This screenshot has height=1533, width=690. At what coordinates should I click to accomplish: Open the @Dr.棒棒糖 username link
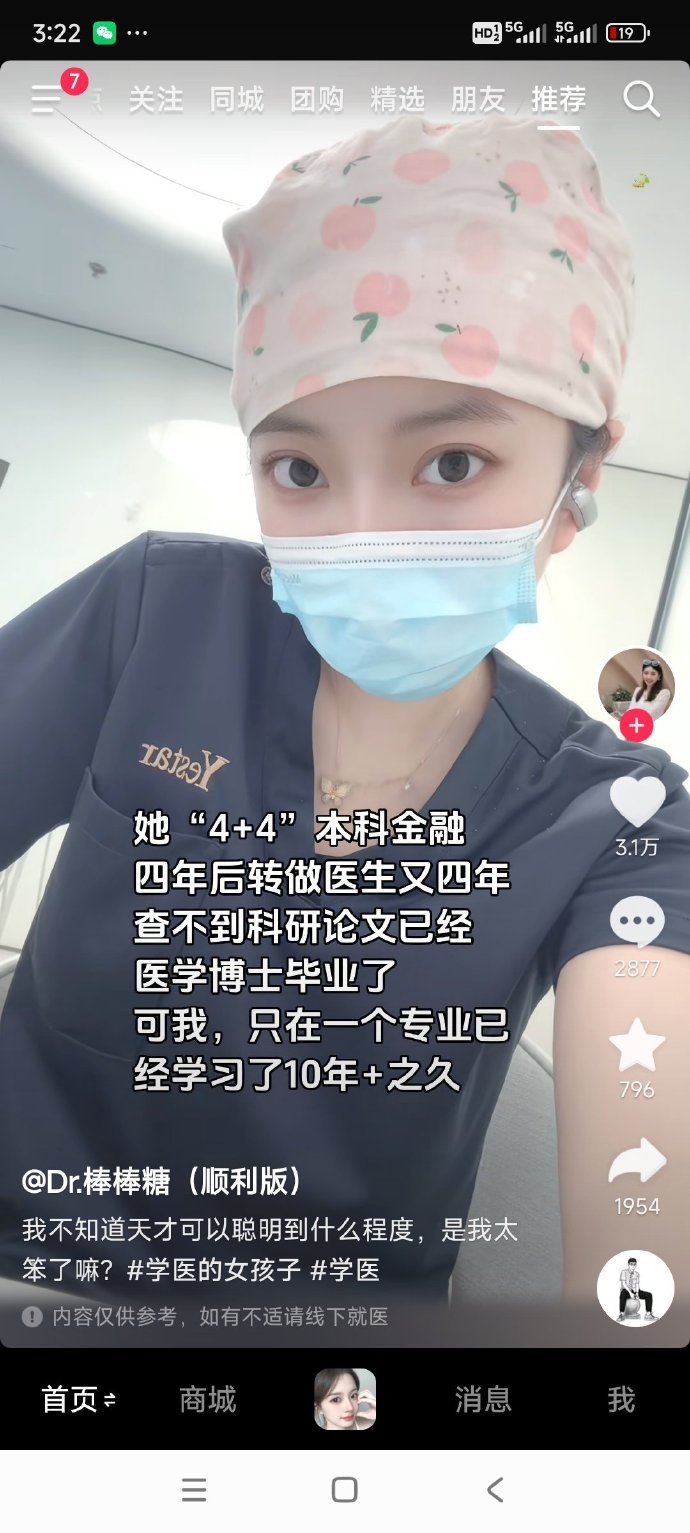(163, 1181)
